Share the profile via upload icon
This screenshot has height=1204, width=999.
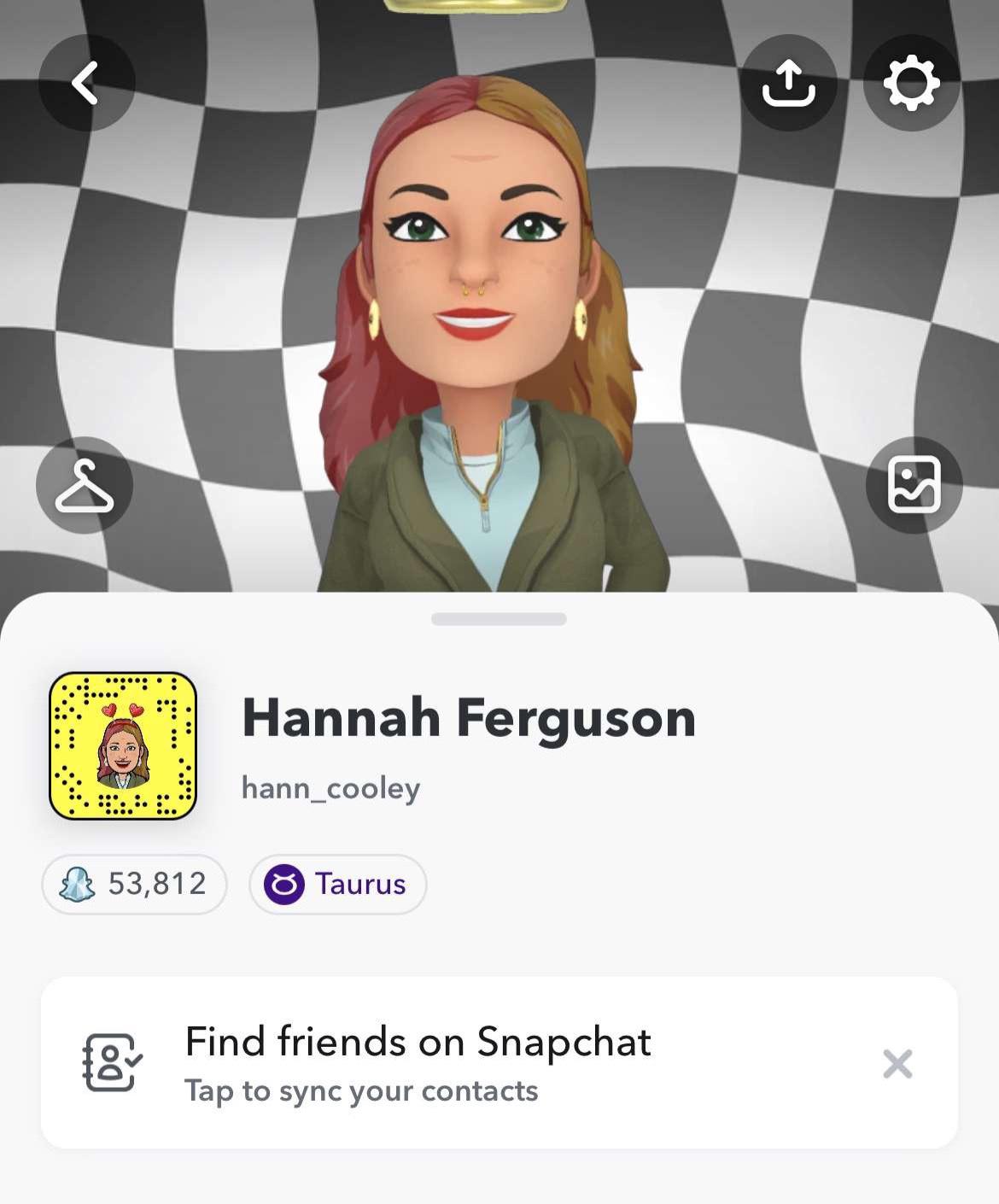click(x=788, y=83)
